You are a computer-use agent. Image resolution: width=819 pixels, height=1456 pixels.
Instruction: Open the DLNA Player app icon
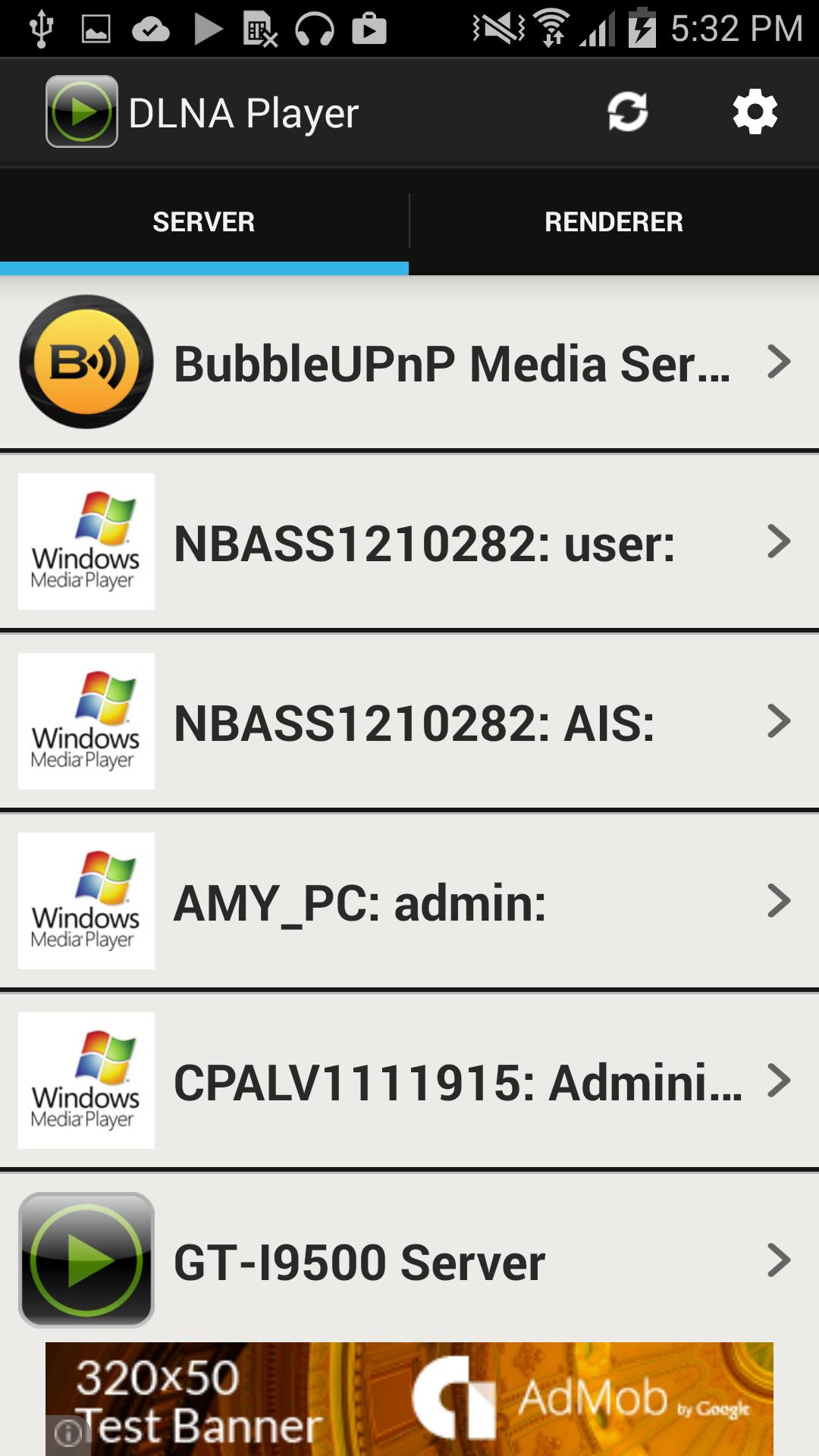(81, 111)
